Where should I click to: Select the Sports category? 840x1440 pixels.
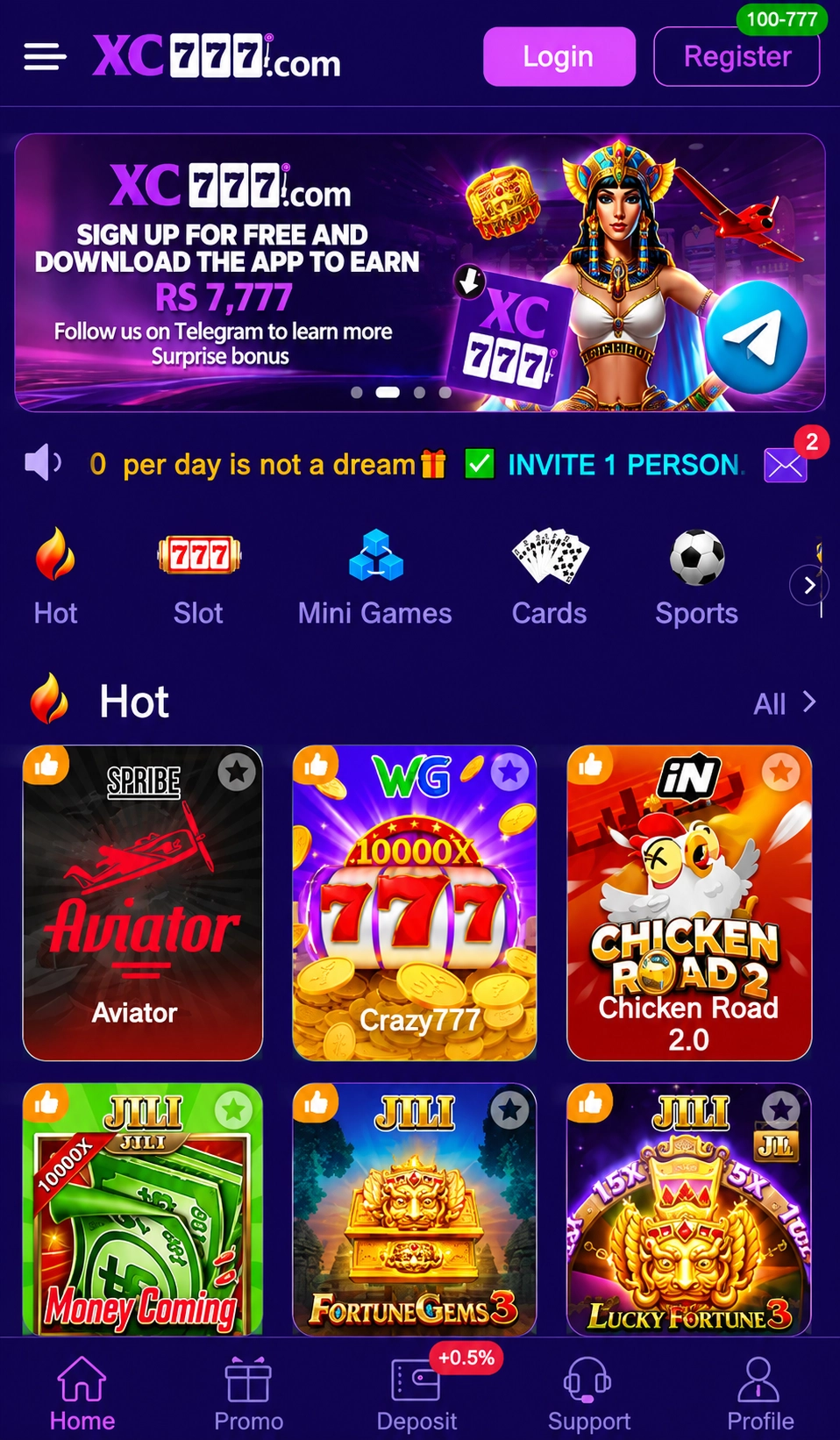[697, 577]
